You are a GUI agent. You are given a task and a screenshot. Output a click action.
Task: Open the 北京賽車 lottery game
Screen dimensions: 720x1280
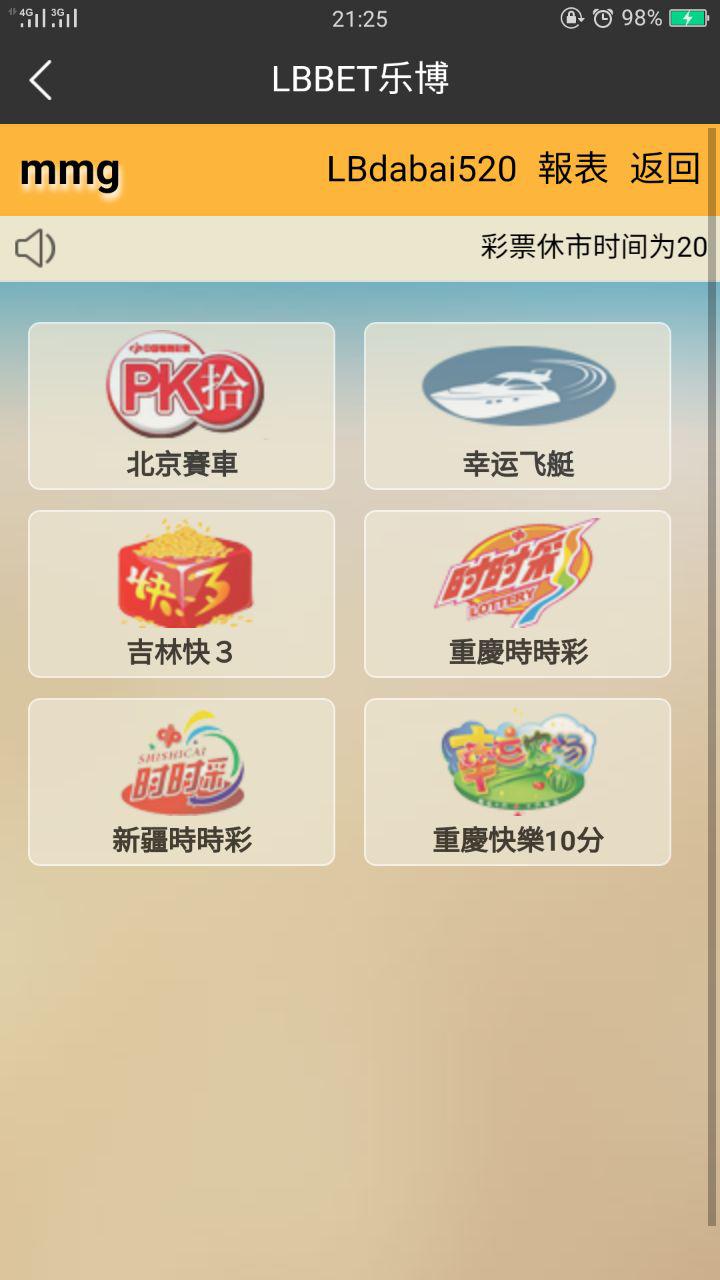coord(182,406)
